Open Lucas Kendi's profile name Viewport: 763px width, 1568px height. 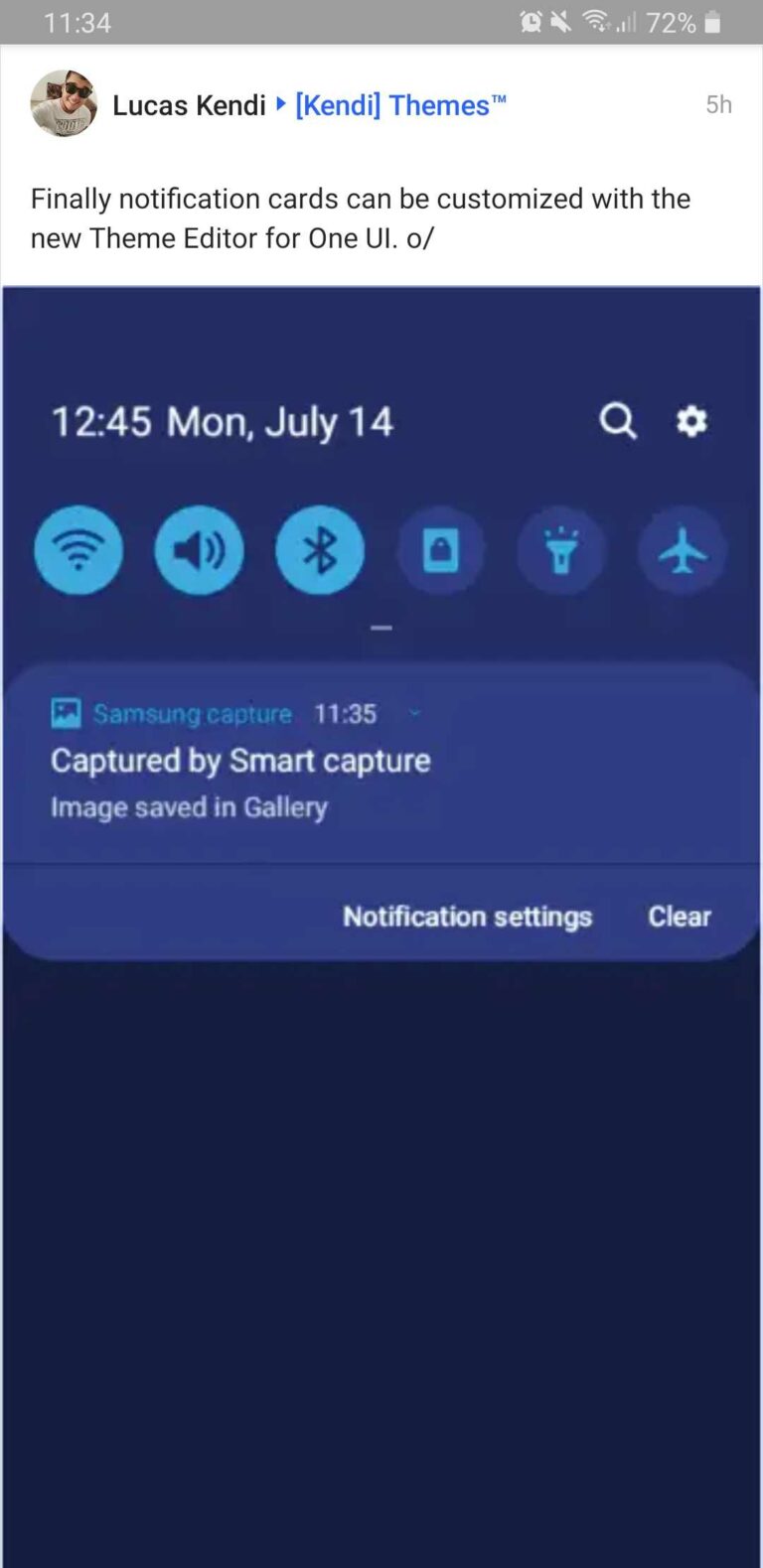(189, 105)
